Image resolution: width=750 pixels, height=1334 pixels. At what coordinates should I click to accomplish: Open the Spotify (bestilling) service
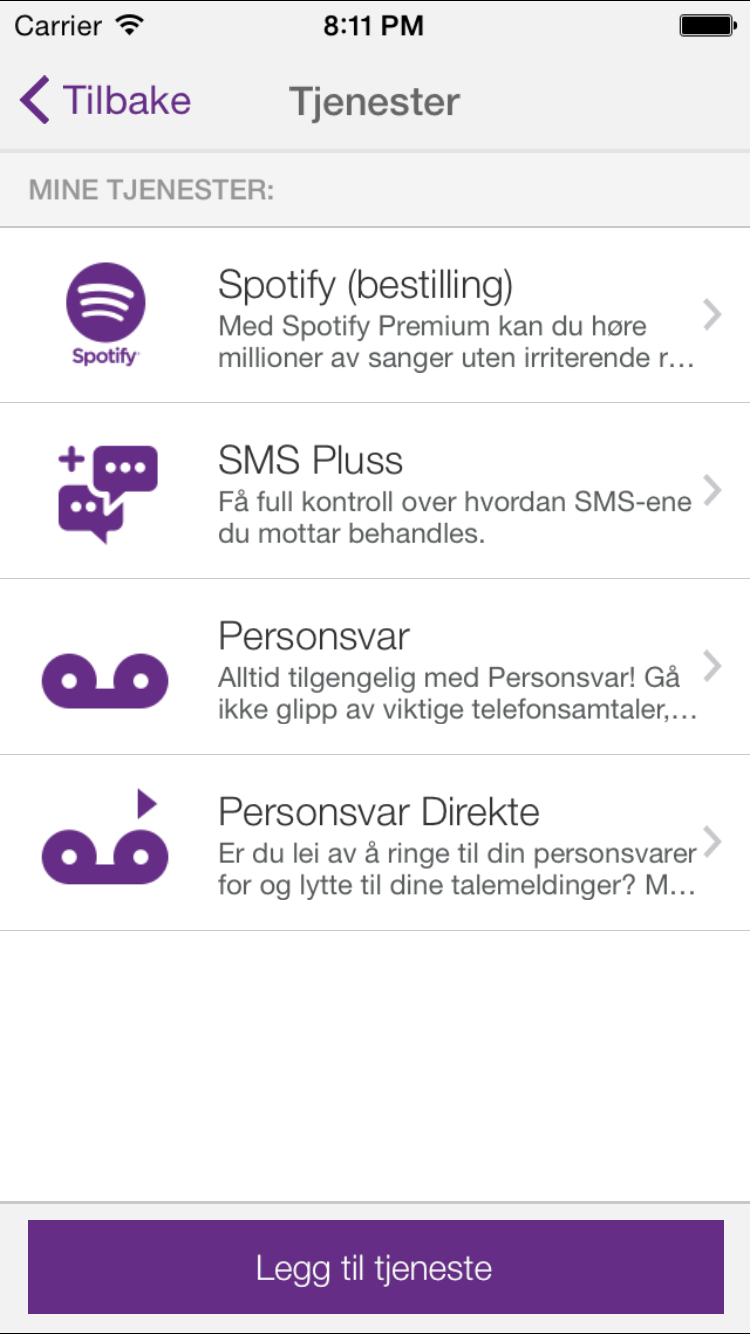click(x=375, y=315)
